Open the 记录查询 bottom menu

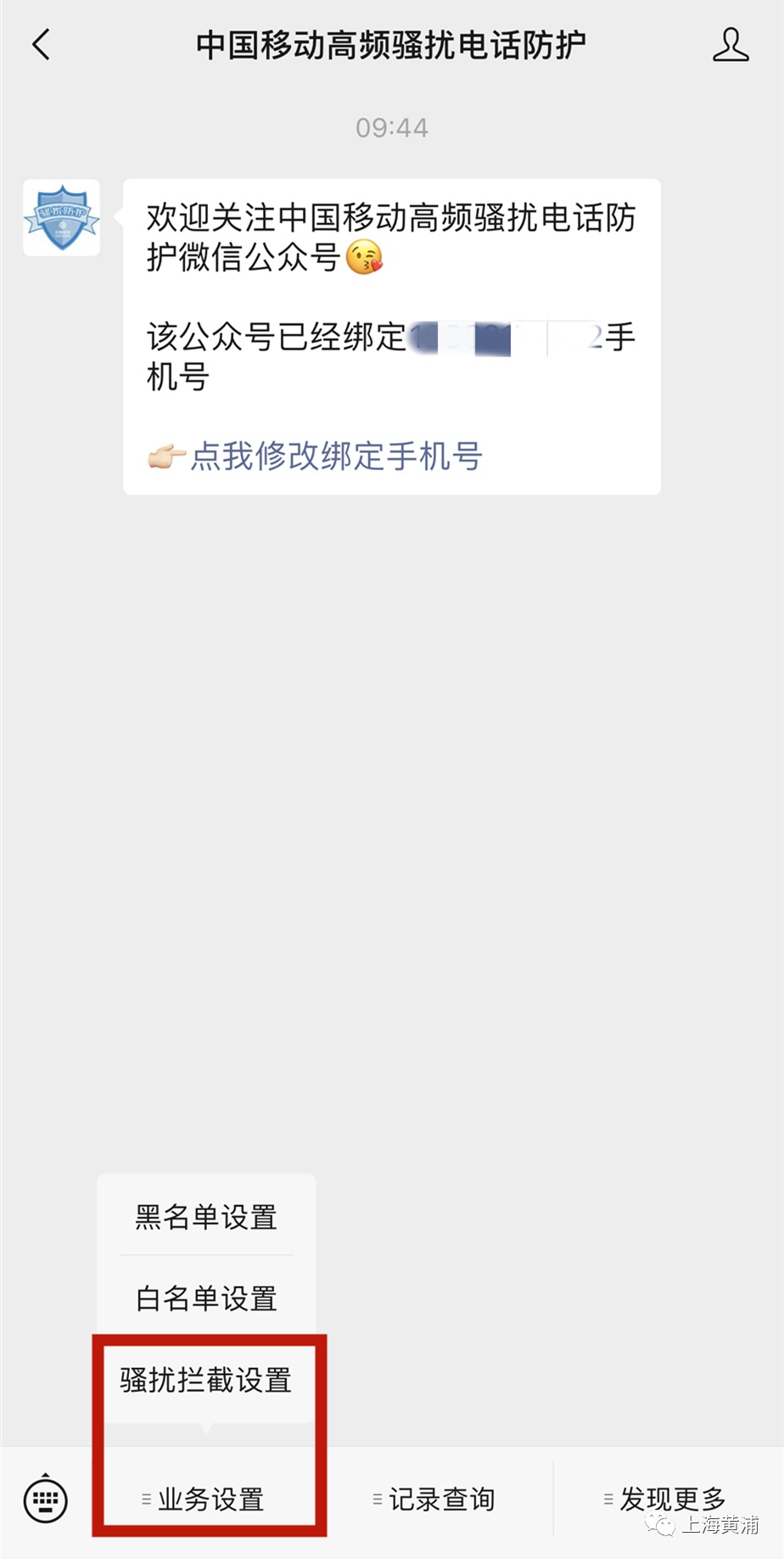pyautogui.click(x=434, y=1500)
